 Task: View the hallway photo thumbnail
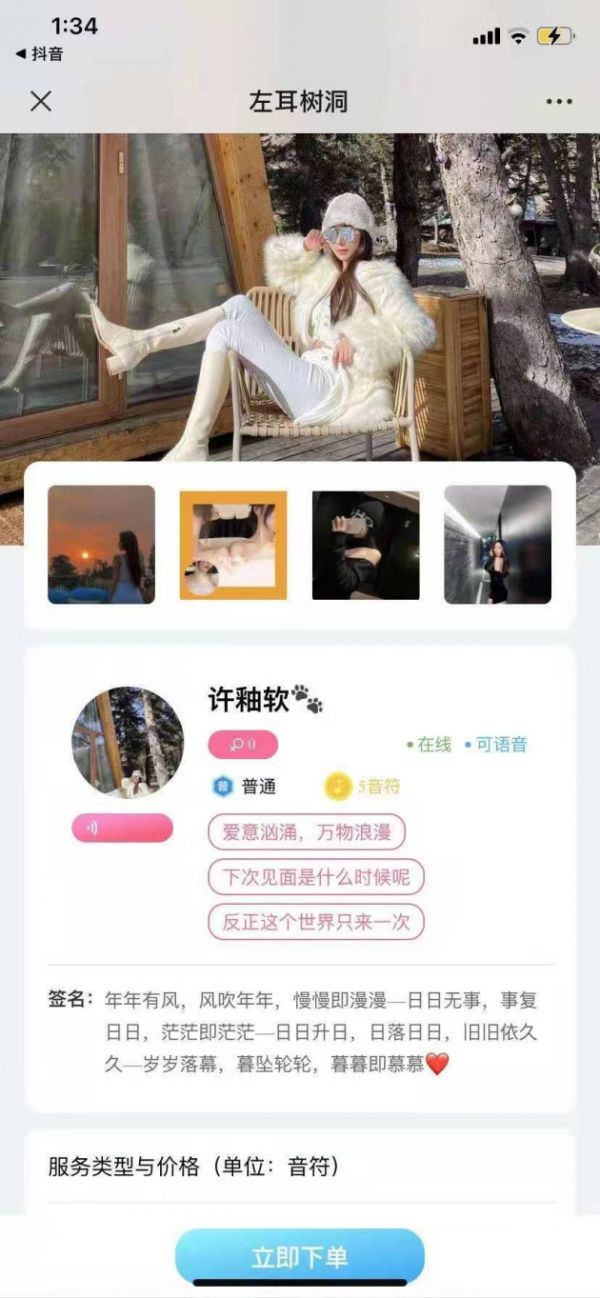[497, 544]
